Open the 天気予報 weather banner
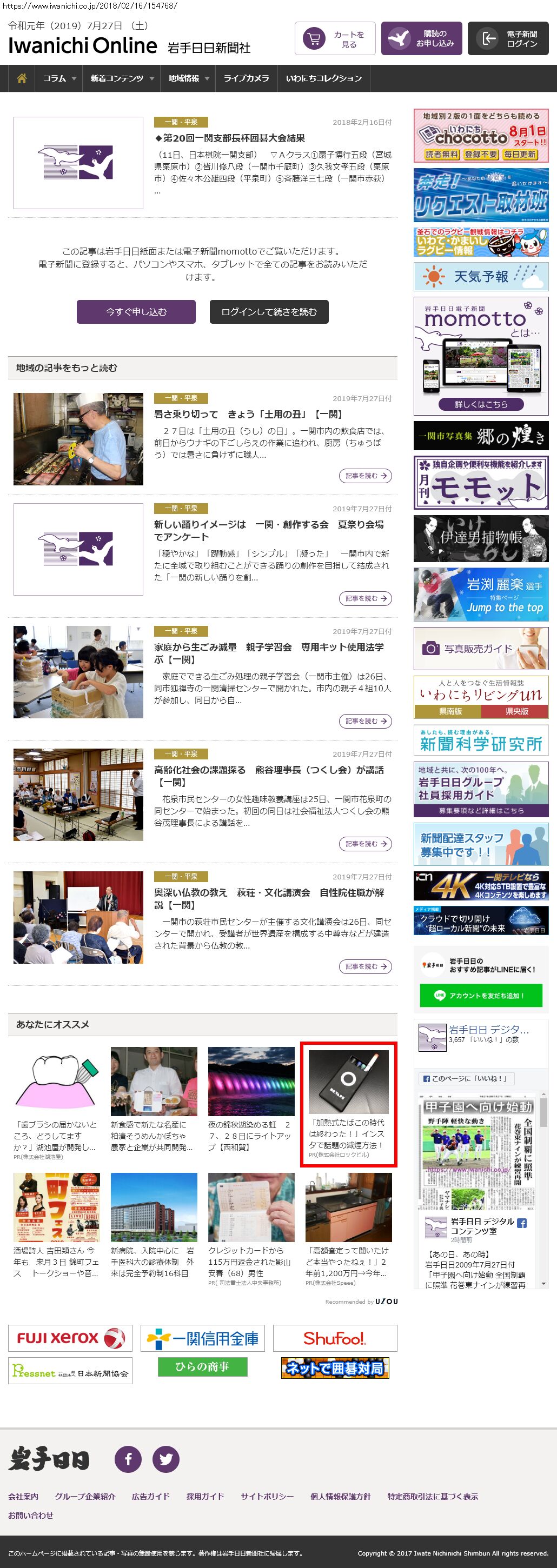 coord(480,277)
